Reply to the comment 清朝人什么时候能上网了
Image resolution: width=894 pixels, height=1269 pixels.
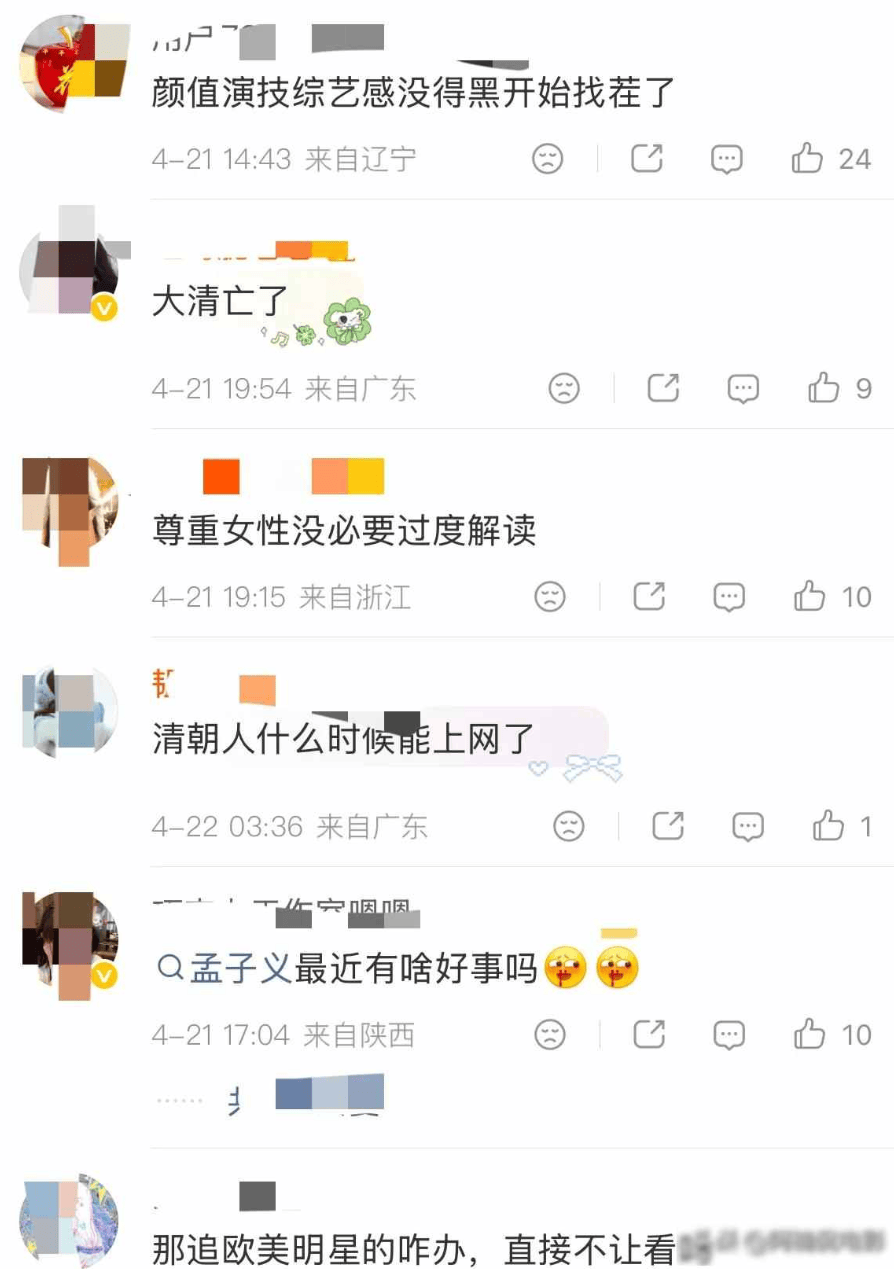[x=748, y=826]
